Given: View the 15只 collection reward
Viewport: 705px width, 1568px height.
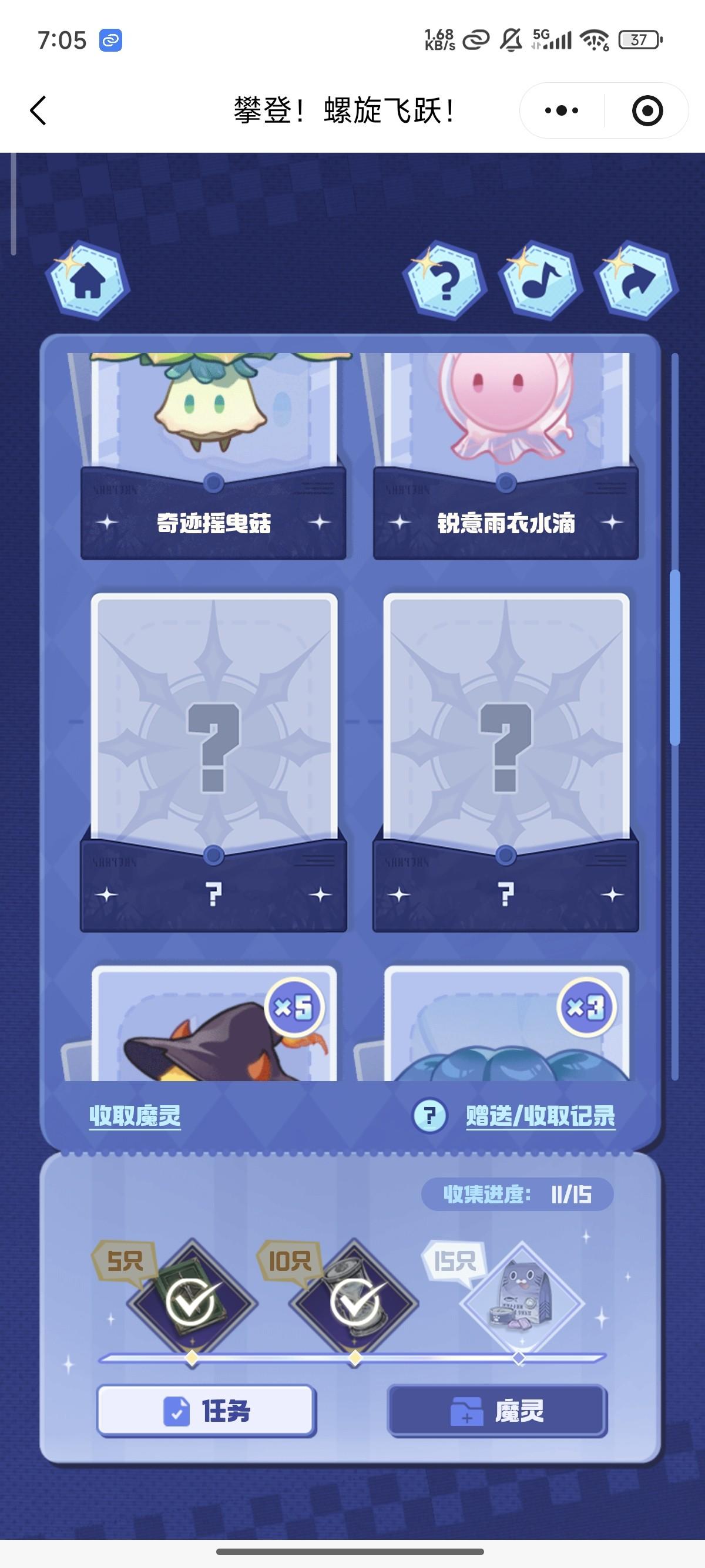Looking at the screenshot, I should 521,1303.
